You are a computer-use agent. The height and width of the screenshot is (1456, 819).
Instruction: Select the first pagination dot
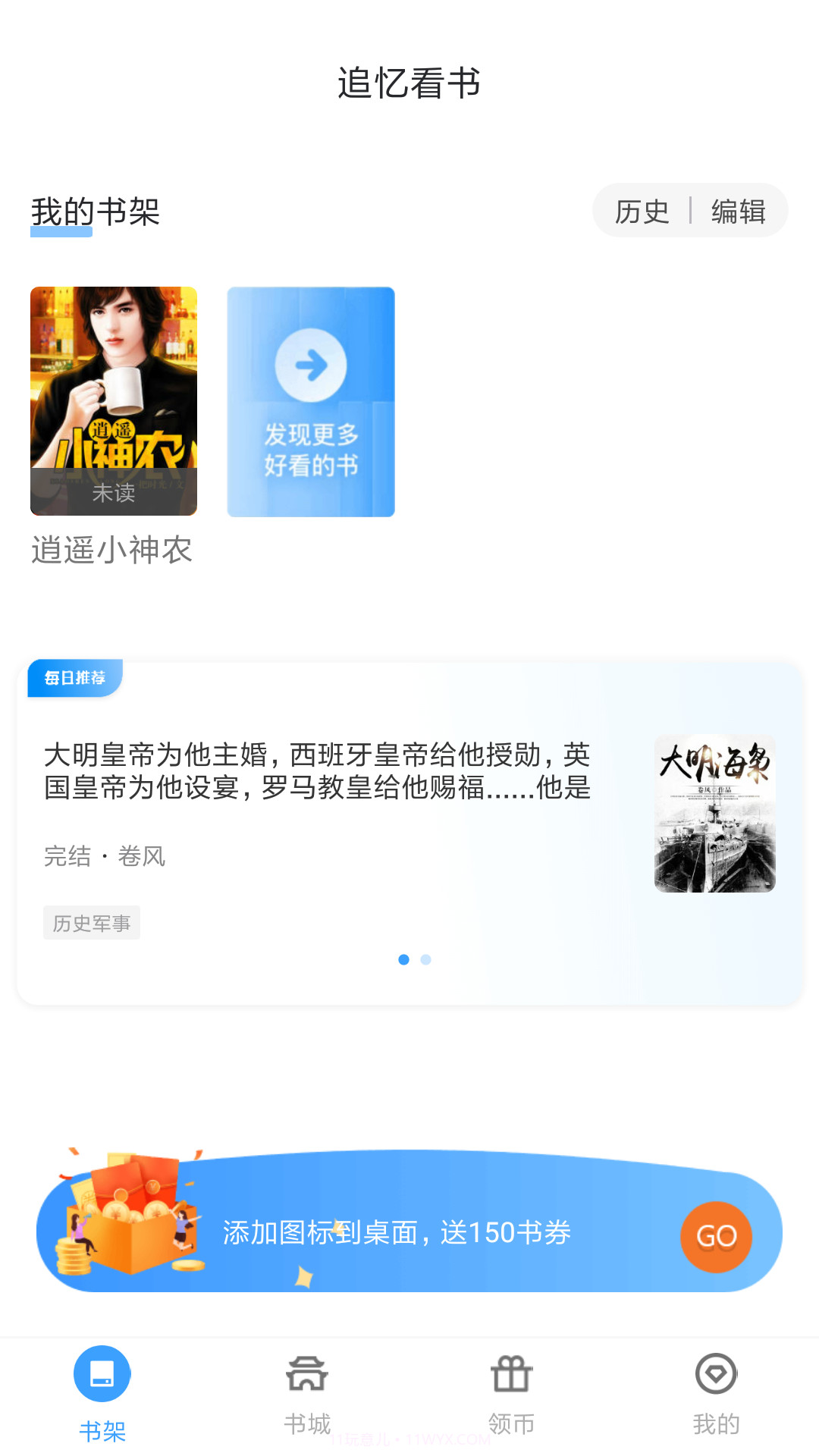tap(403, 959)
